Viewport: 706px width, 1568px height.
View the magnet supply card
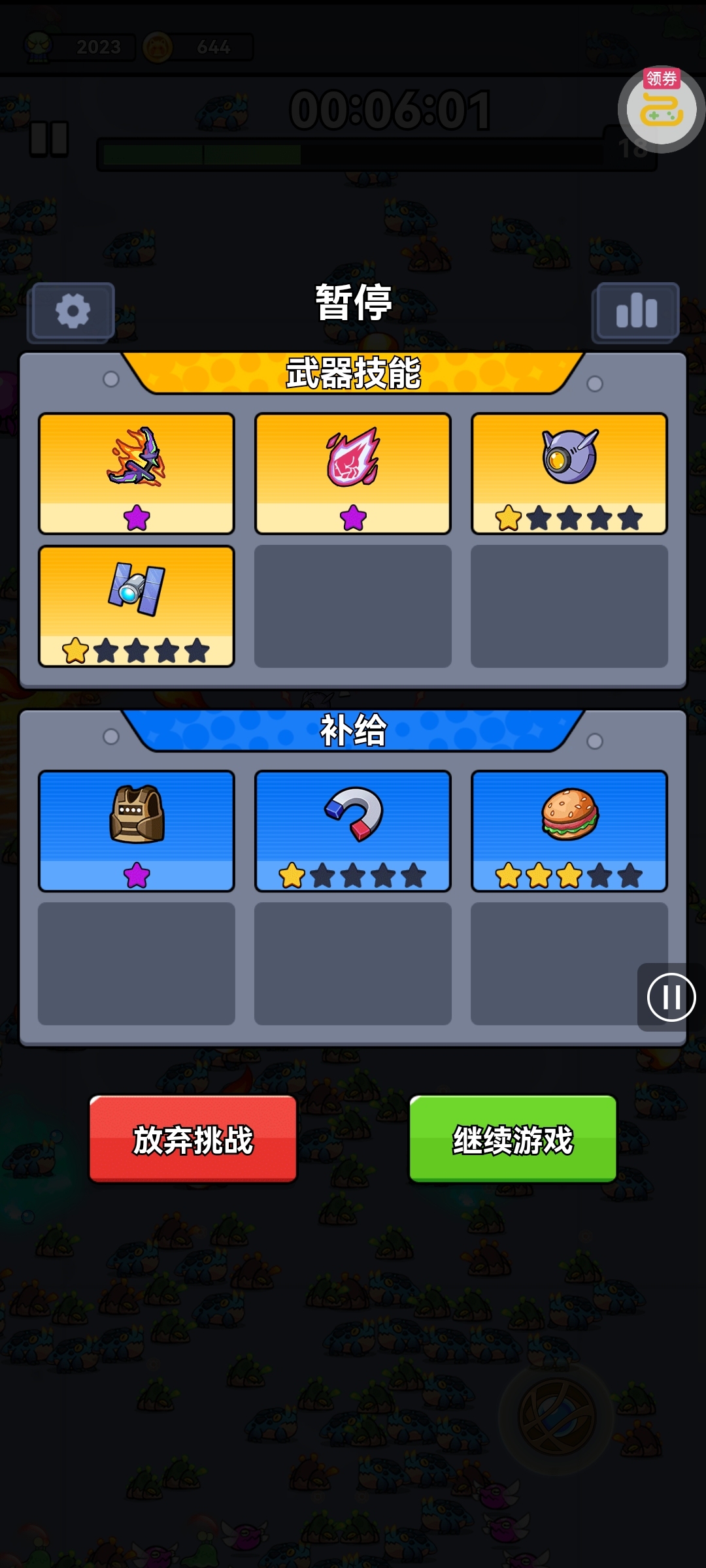353,830
